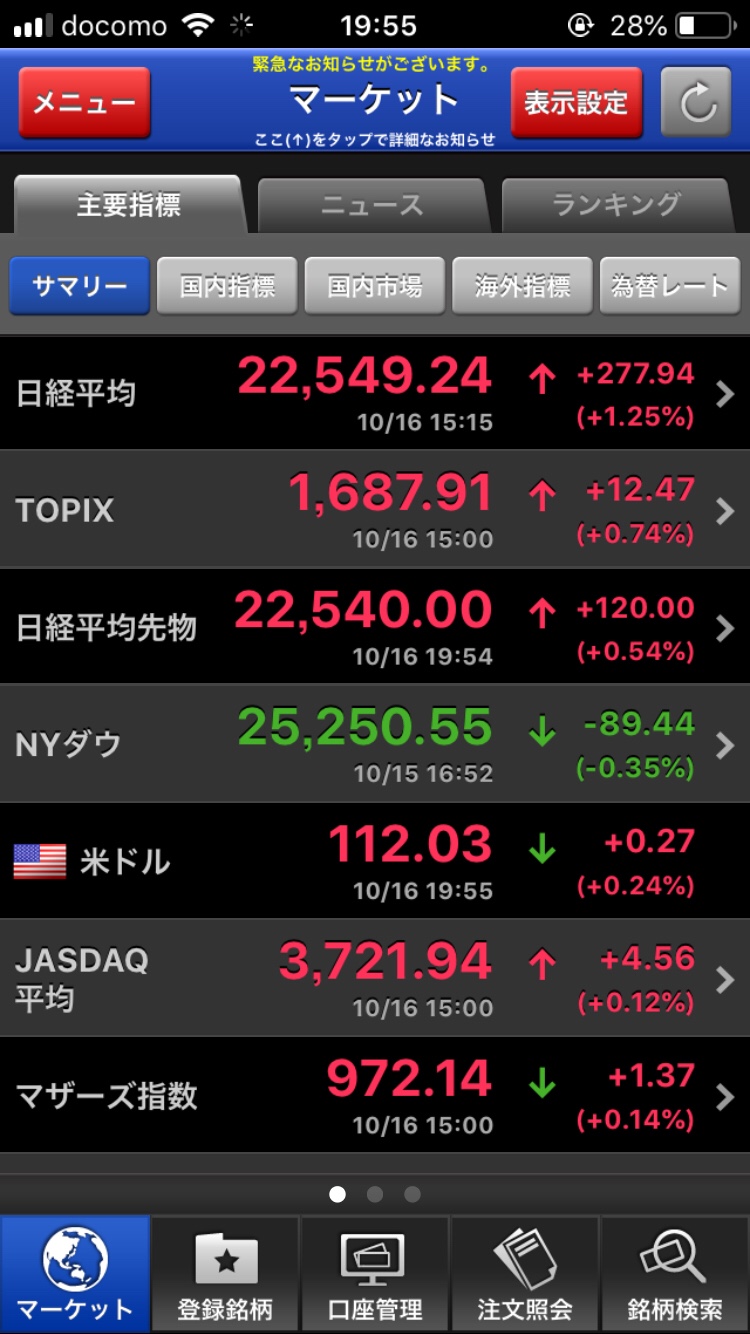Refresh market data with reload icon

(697, 103)
